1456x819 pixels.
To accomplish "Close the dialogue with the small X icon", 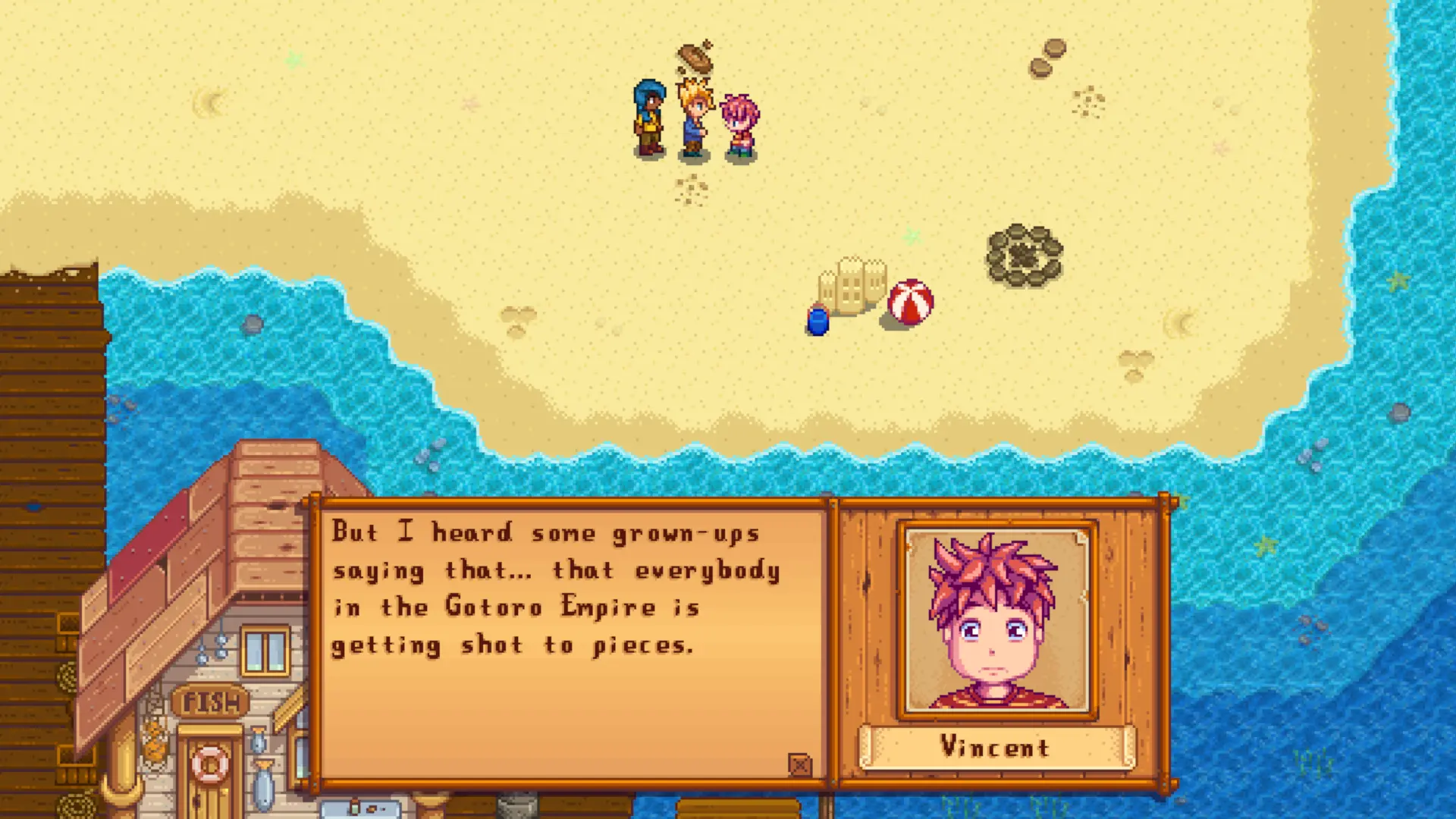I will [x=799, y=765].
